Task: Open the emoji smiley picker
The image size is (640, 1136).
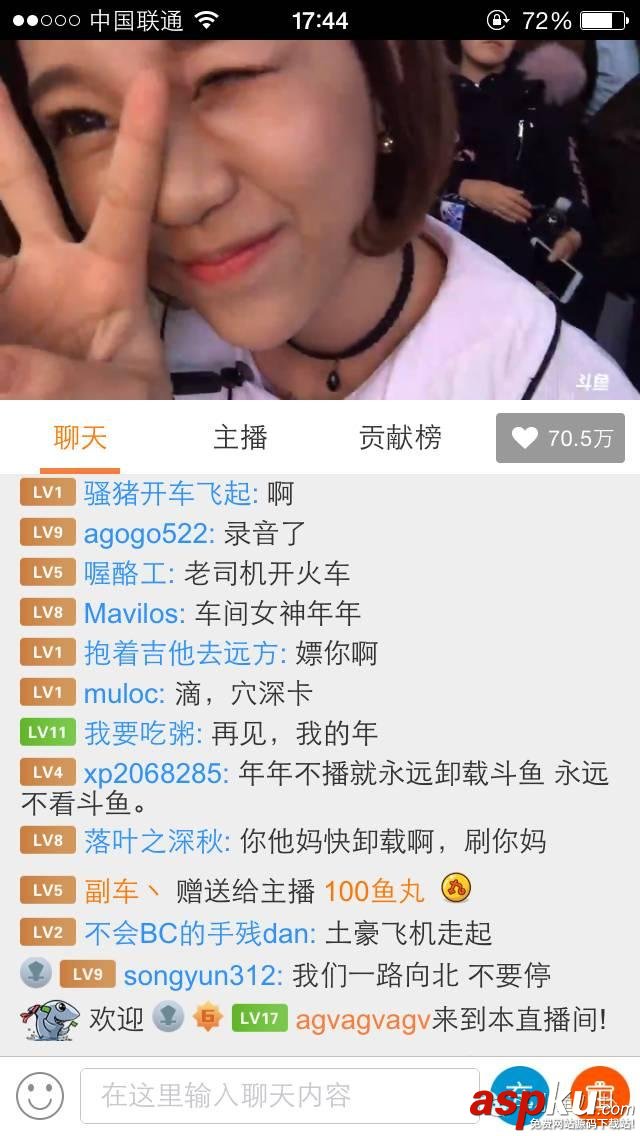Action: (x=39, y=1095)
